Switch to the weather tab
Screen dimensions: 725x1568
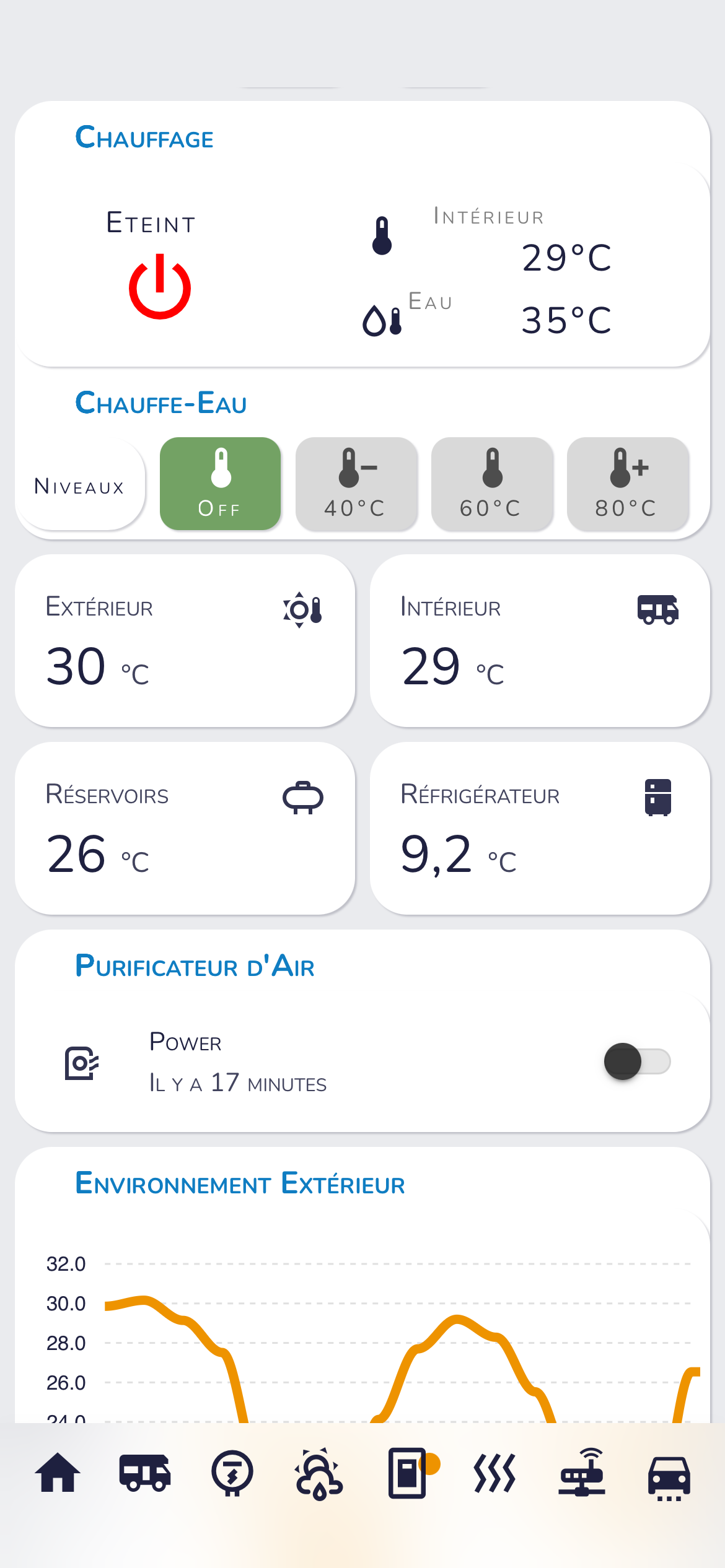coord(319,1473)
